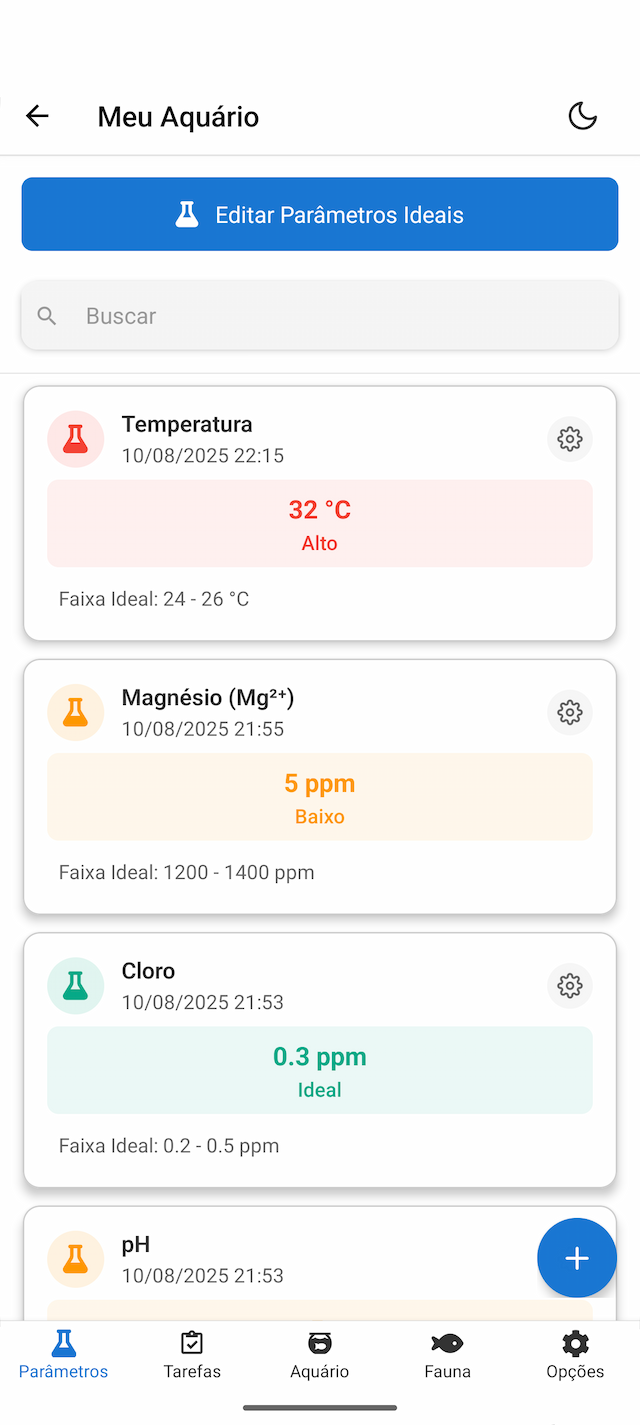Add a new parameter with plus button
This screenshot has height=1425, width=640.
(x=577, y=1258)
